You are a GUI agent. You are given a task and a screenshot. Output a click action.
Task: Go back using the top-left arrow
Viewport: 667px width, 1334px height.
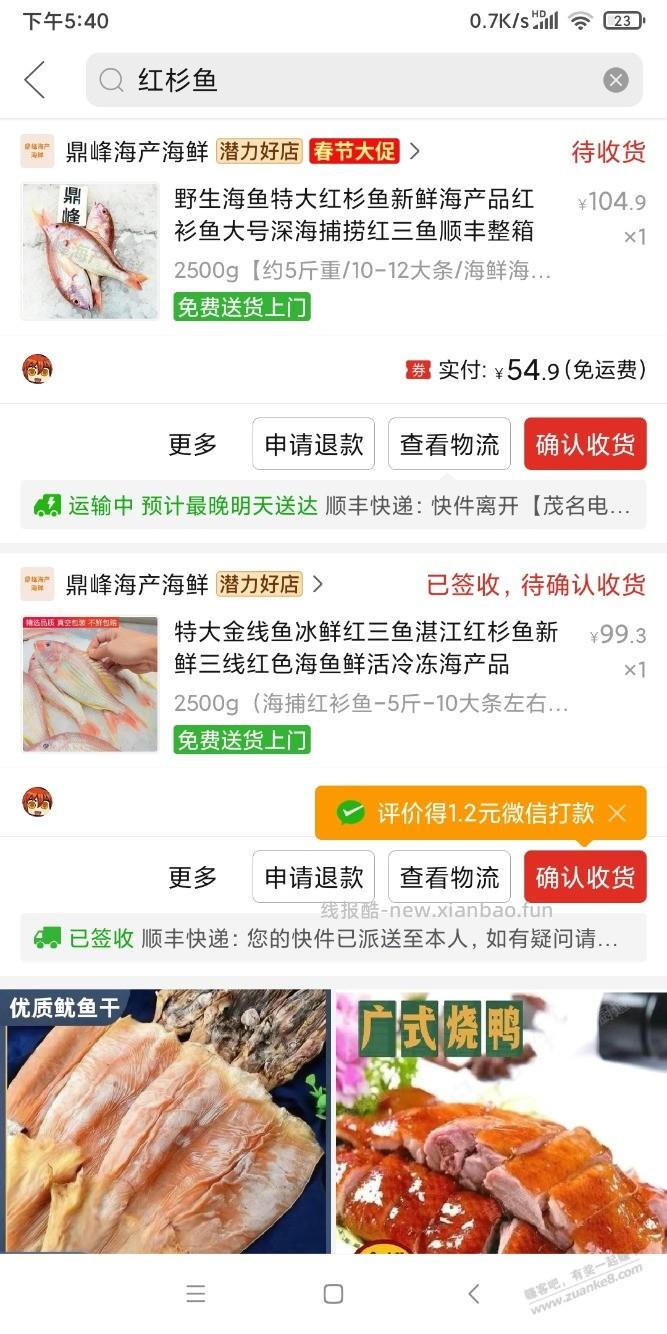click(35, 80)
